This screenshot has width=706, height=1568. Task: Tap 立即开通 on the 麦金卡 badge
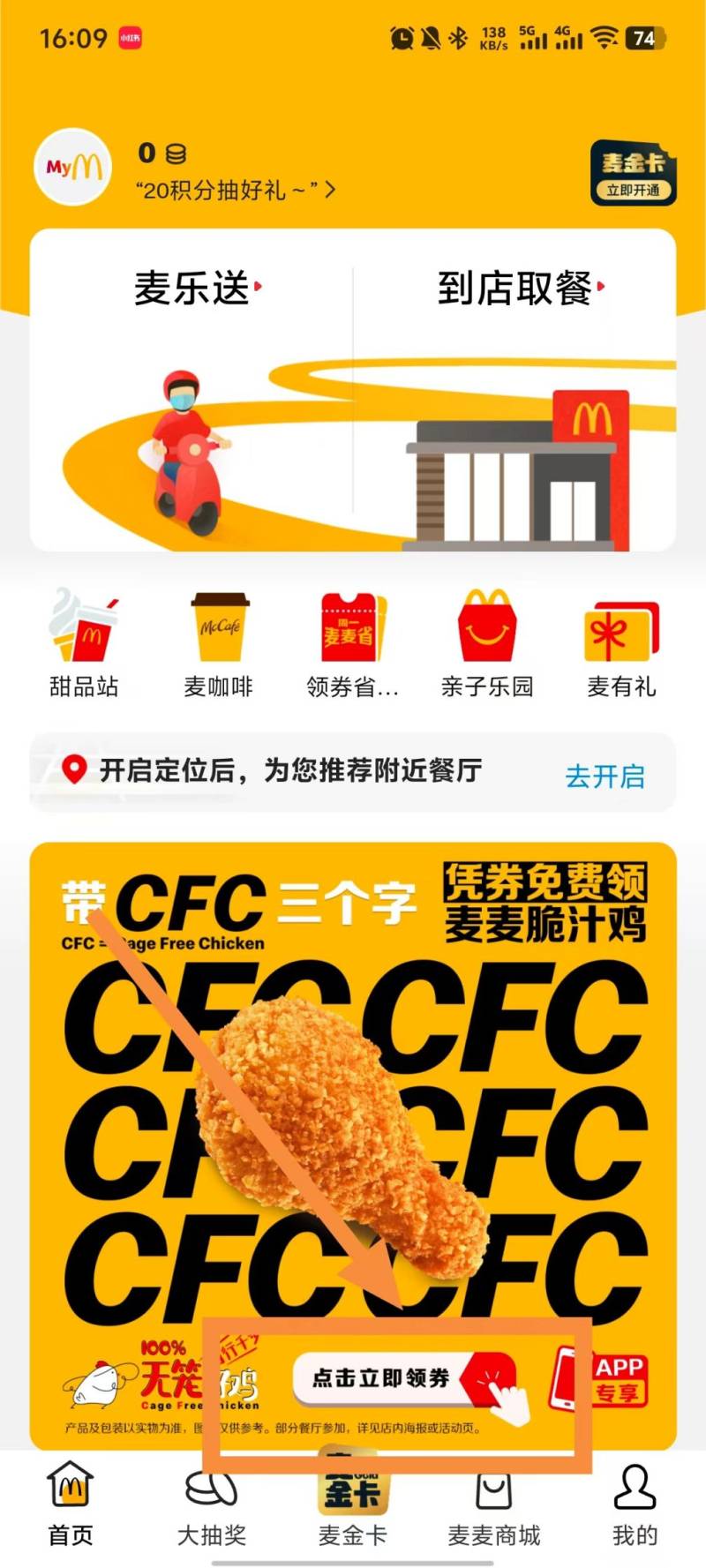633,189
